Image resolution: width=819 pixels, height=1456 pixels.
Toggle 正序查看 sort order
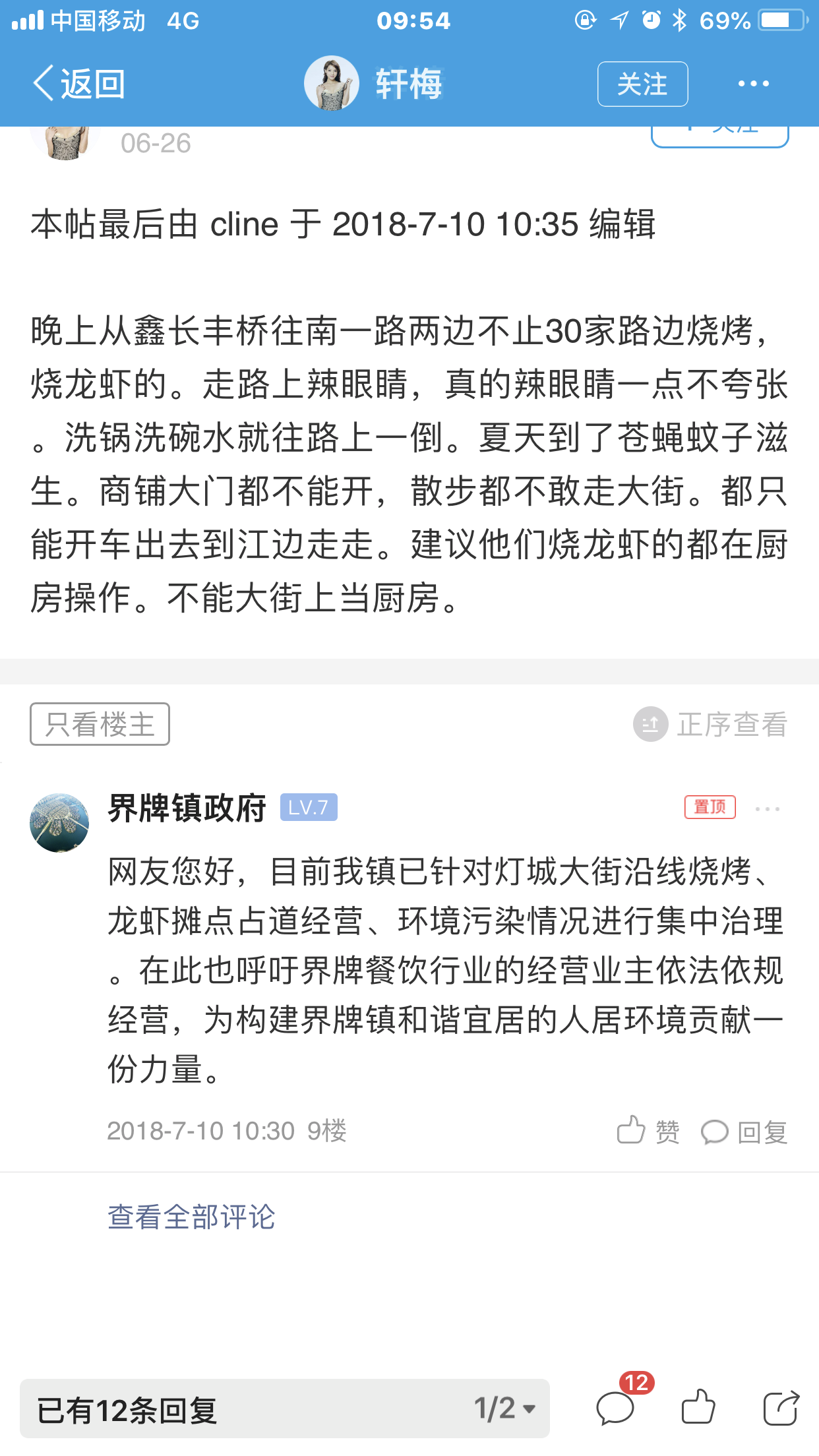pos(711,724)
